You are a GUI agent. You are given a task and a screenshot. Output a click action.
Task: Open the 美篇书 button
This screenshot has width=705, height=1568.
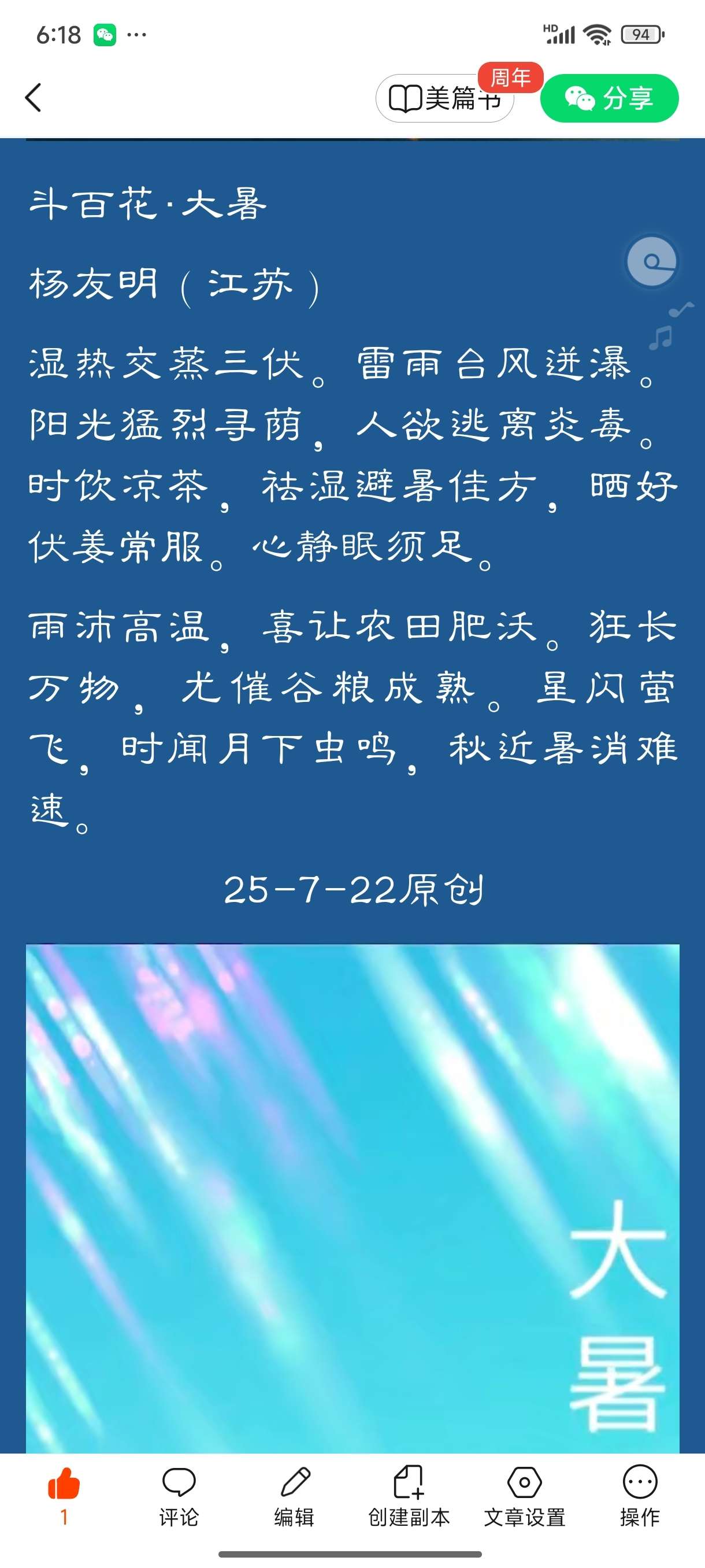click(x=444, y=99)
